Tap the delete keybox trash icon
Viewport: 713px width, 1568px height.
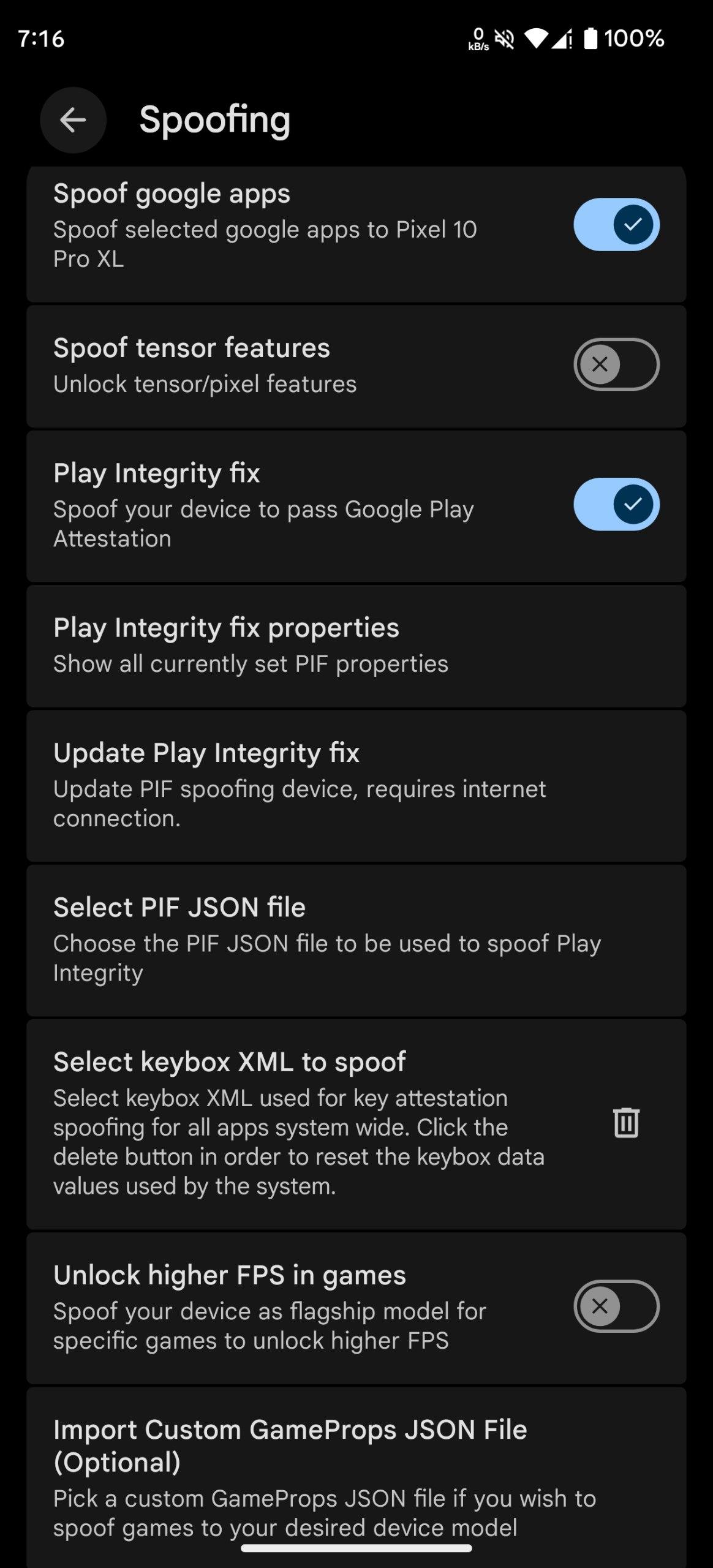click(625, 1123)
